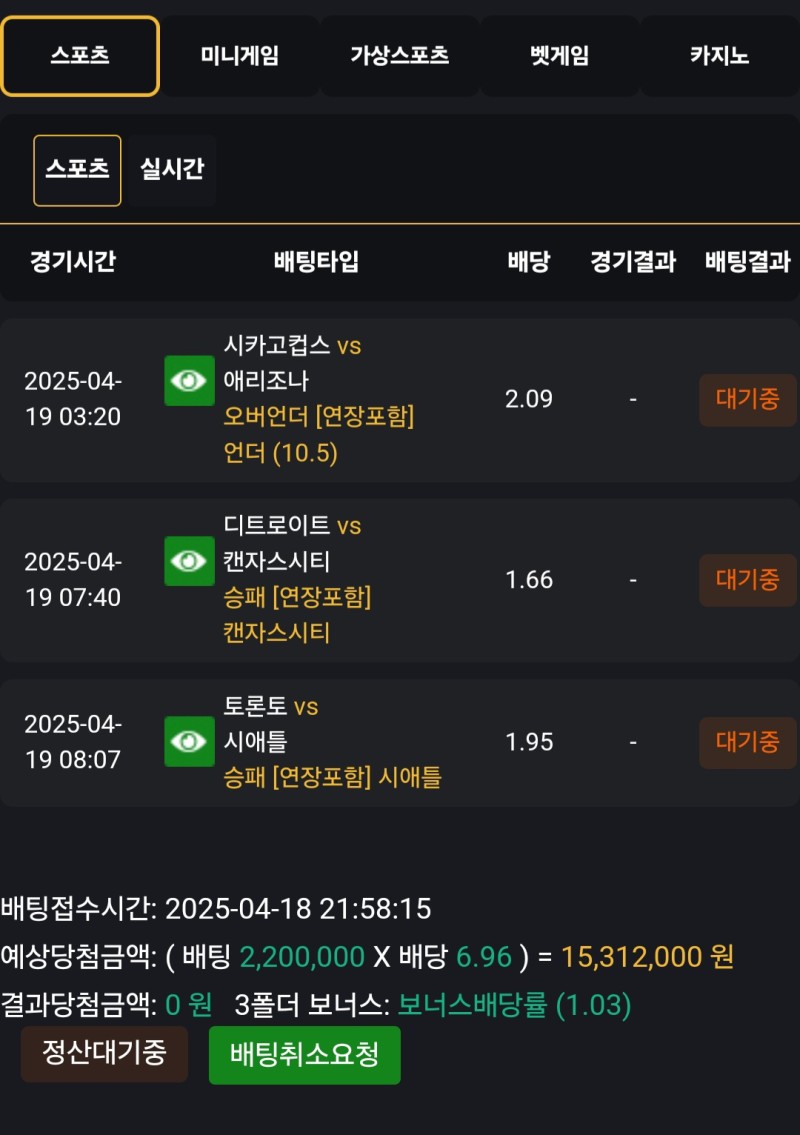The height and width of the screenshot is (1135, 800).
Task: Request bet cancellation with 배팅취소요청
Action: point(304,1054)
